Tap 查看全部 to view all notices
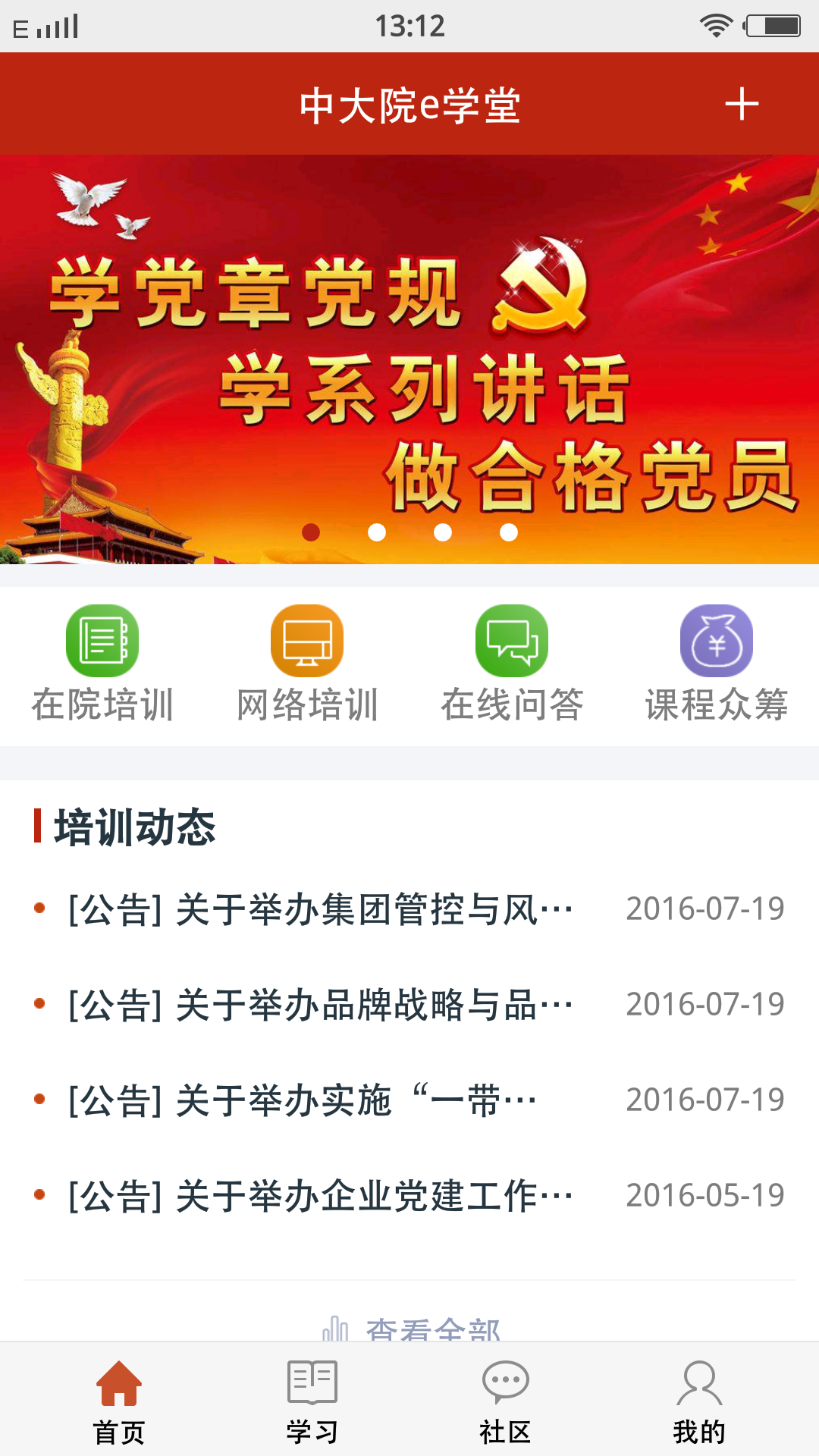The height and width of the screenshot is (1456, 819). point(413,1329)
